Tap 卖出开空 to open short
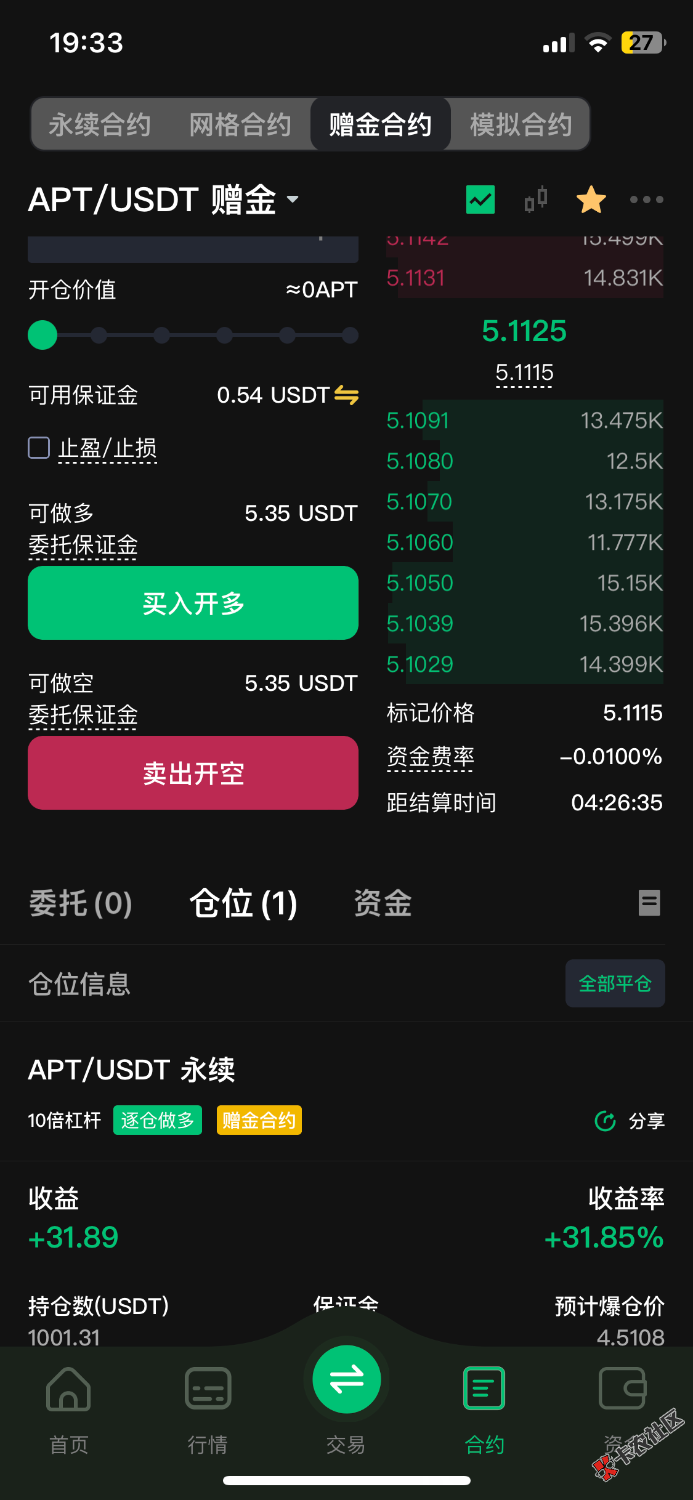The height and width of the screenshot is (1500, 693). click(193, 773)
